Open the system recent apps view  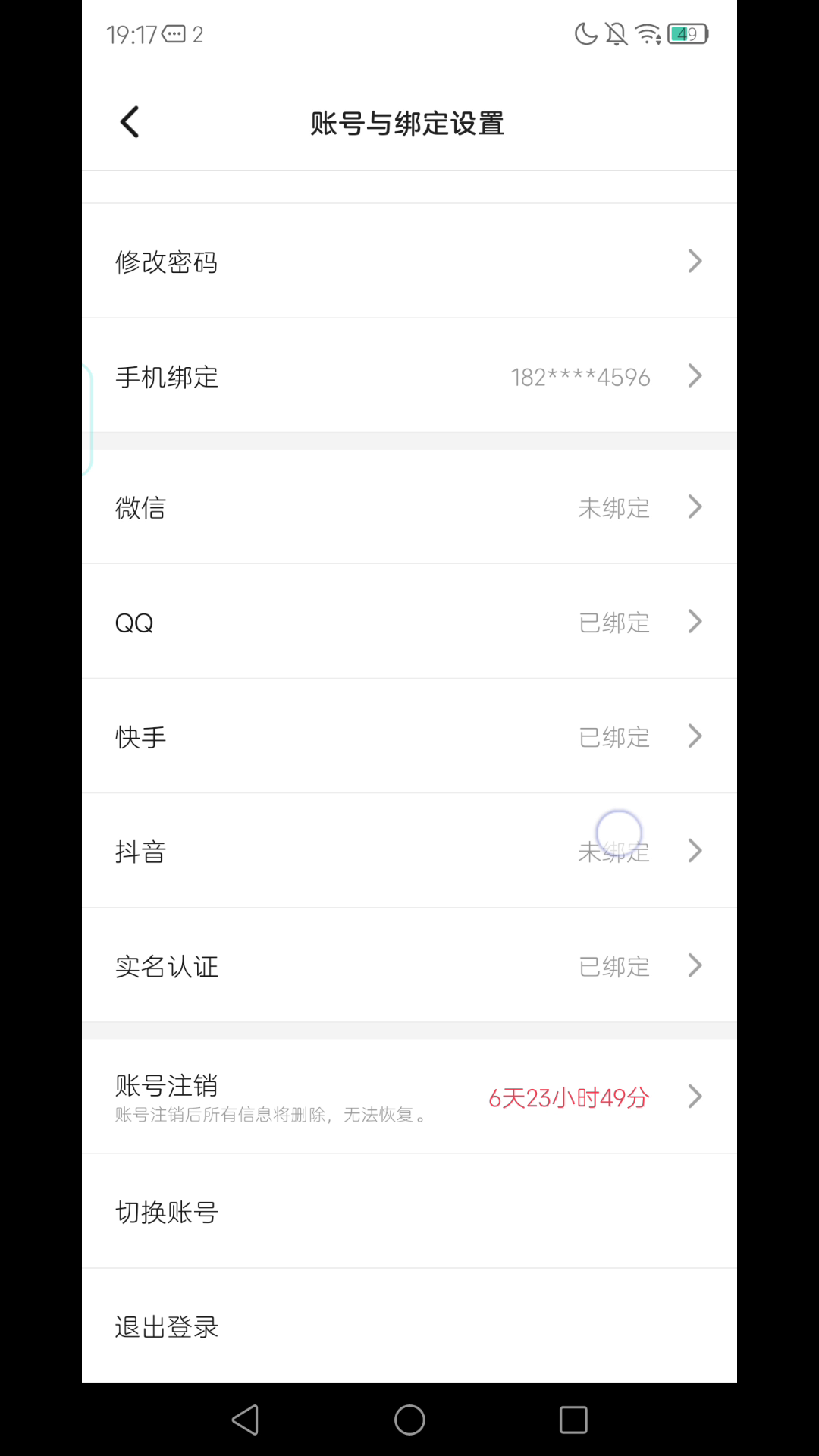pos(573,1420)
